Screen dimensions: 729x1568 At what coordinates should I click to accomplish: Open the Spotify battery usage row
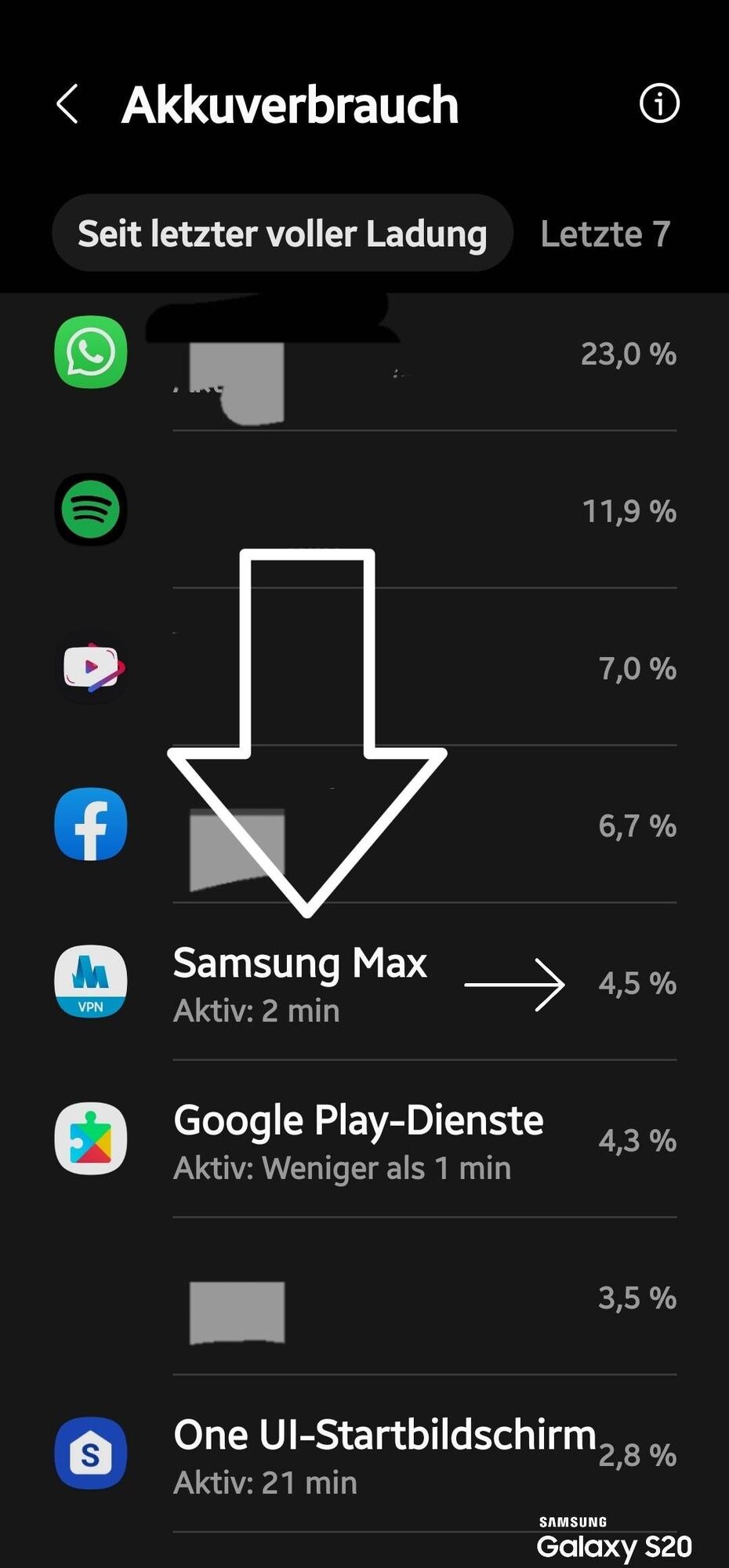[364, 511]
